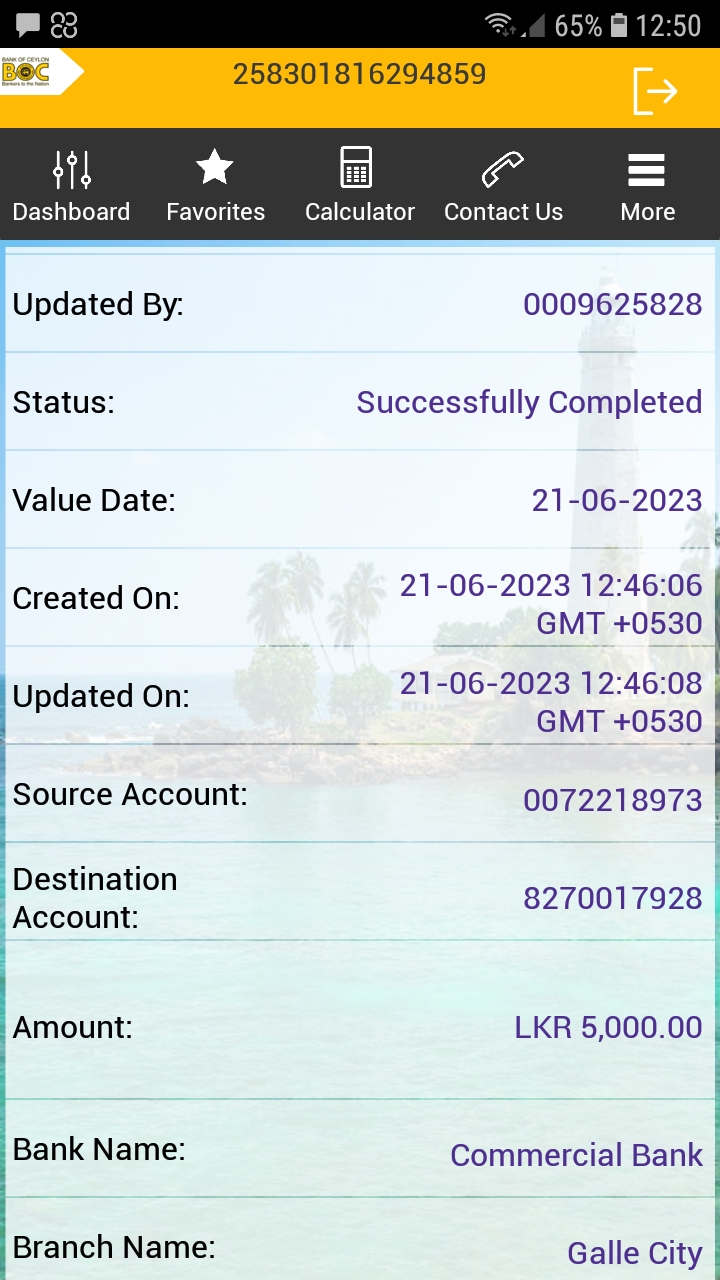Open the Dashboard section
This screenshot has width=720, height=1280.
[71, 186]
